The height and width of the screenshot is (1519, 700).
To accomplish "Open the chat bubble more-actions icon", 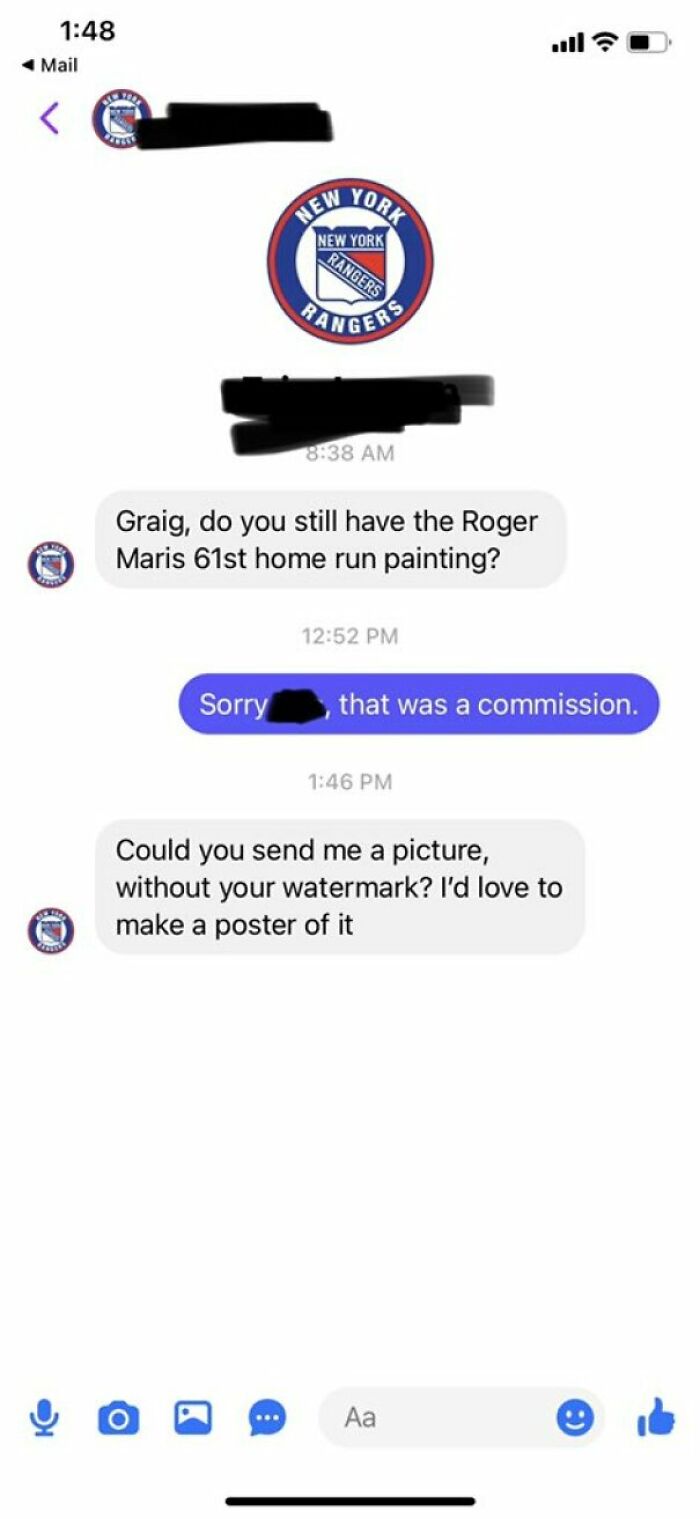I will (267, 1417).
